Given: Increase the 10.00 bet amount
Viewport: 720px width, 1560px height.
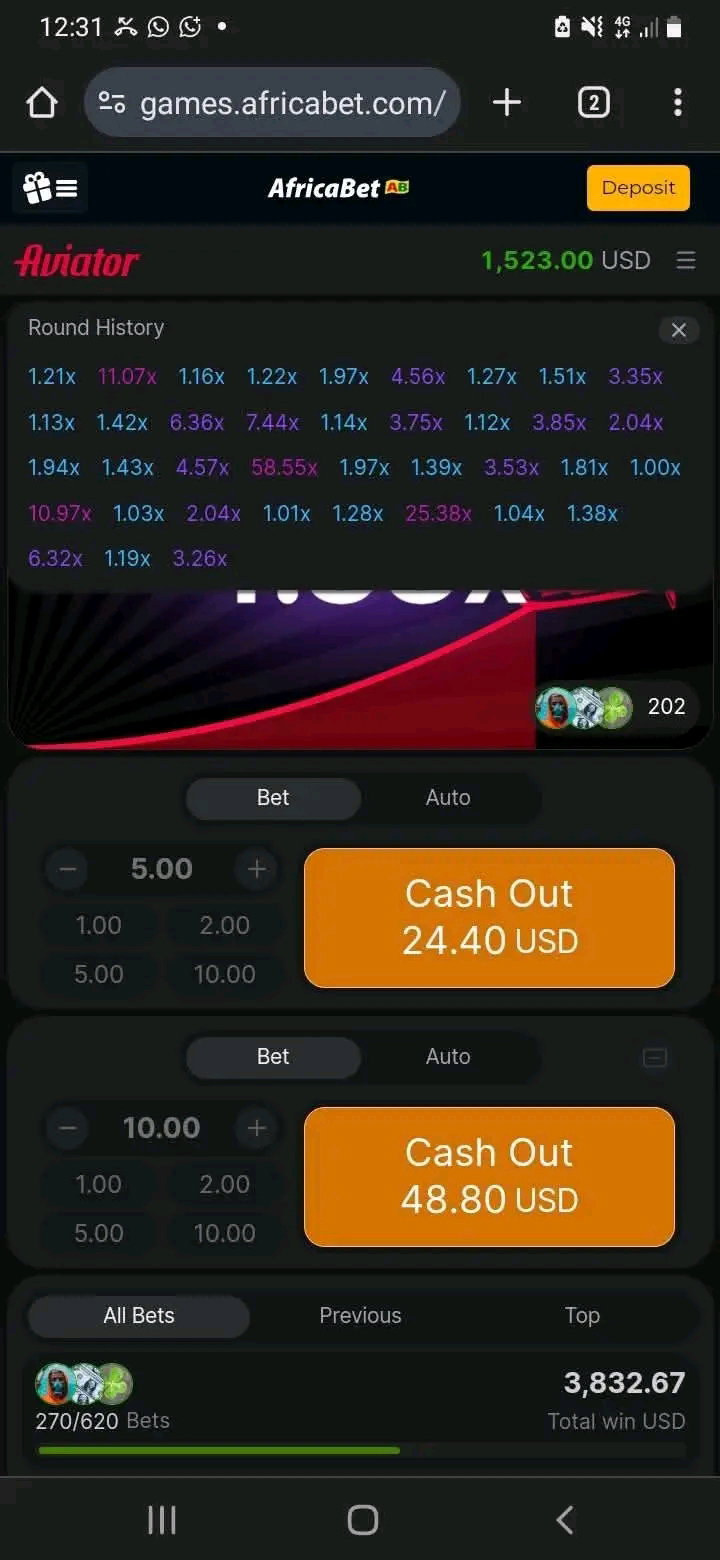Looking at the screenshot, I should point(257,1128).
